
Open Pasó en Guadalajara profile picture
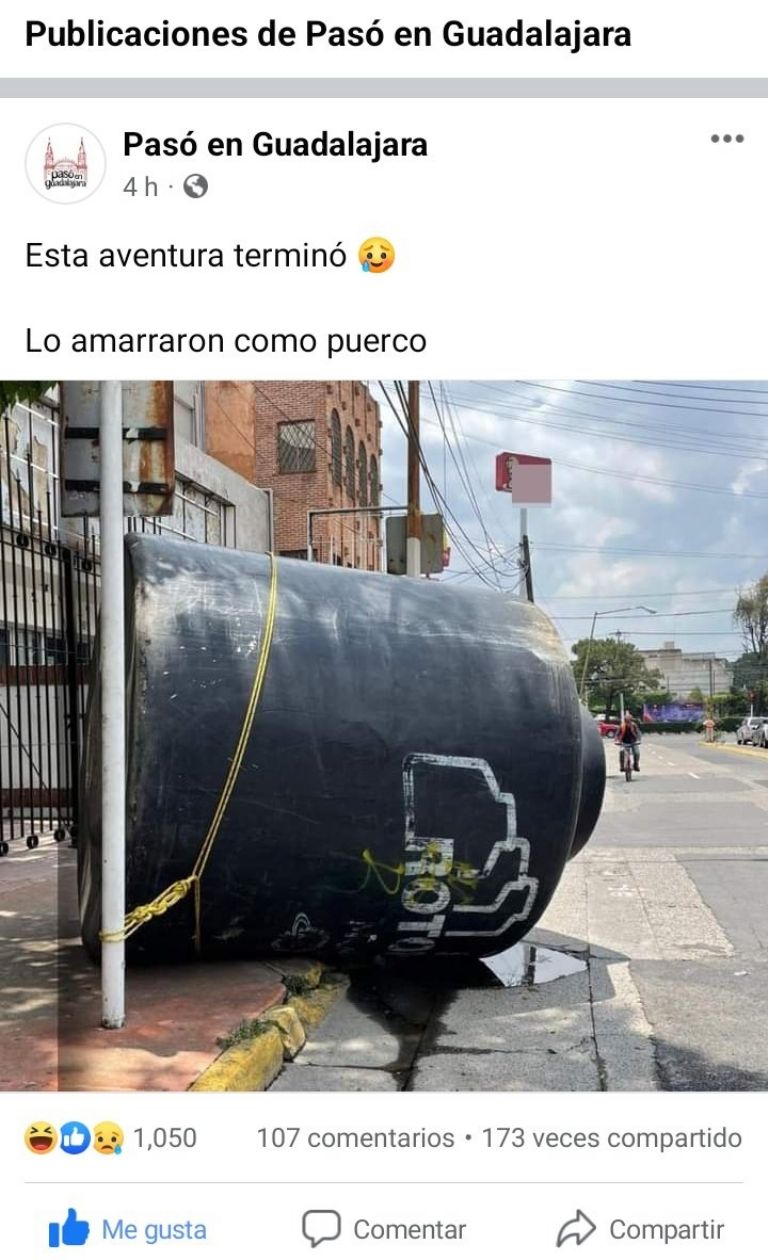pos(65,164)
